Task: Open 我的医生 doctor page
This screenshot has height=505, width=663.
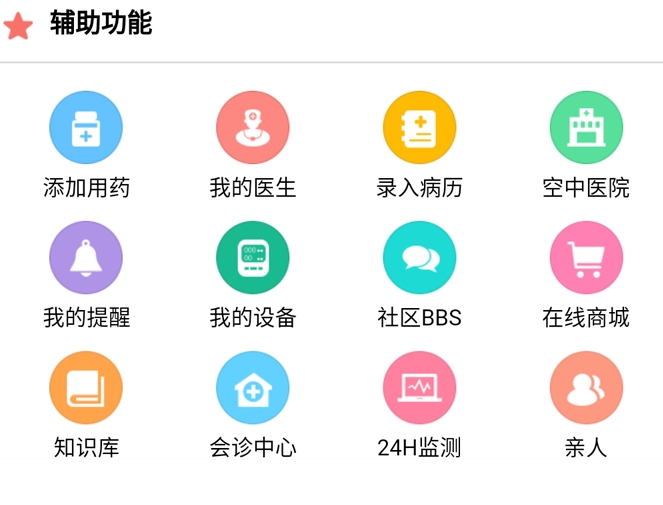Action: pyautogui.click(x=253, y=128)
